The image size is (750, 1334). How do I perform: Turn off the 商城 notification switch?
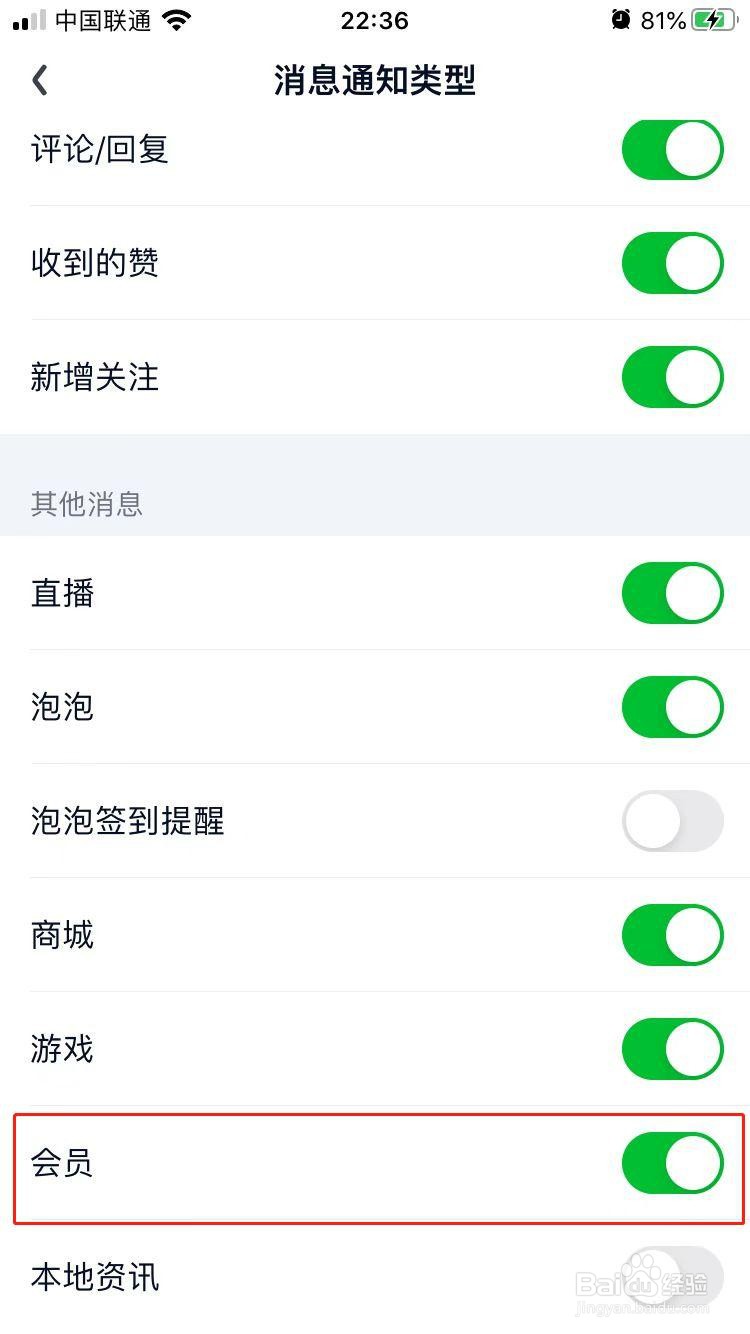click(x=672, y=935)
